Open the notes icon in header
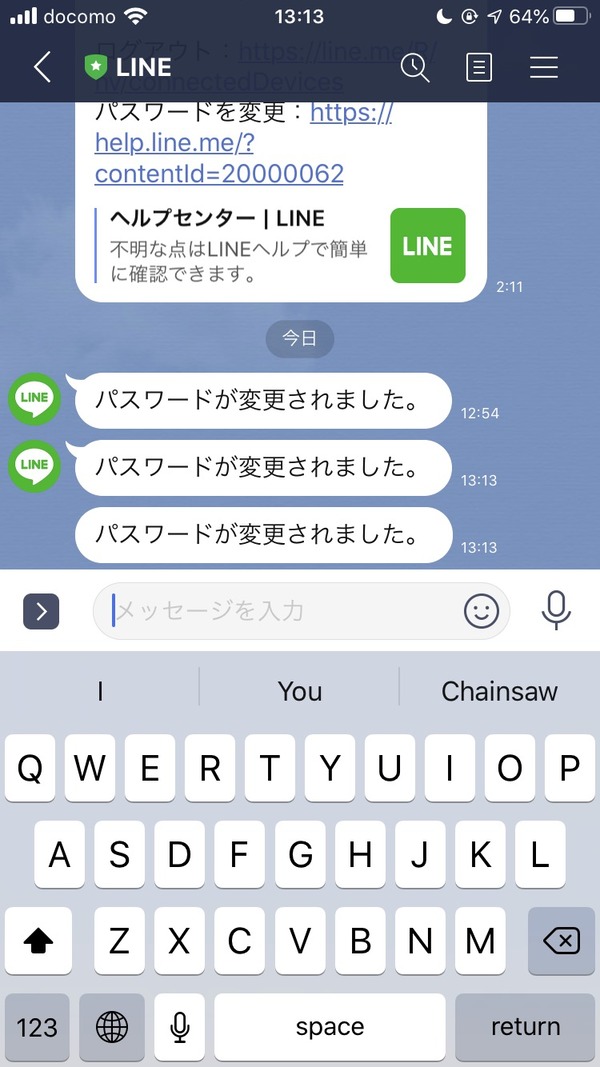The height and width of the screenshot is (1067, 600). point(479,68)
